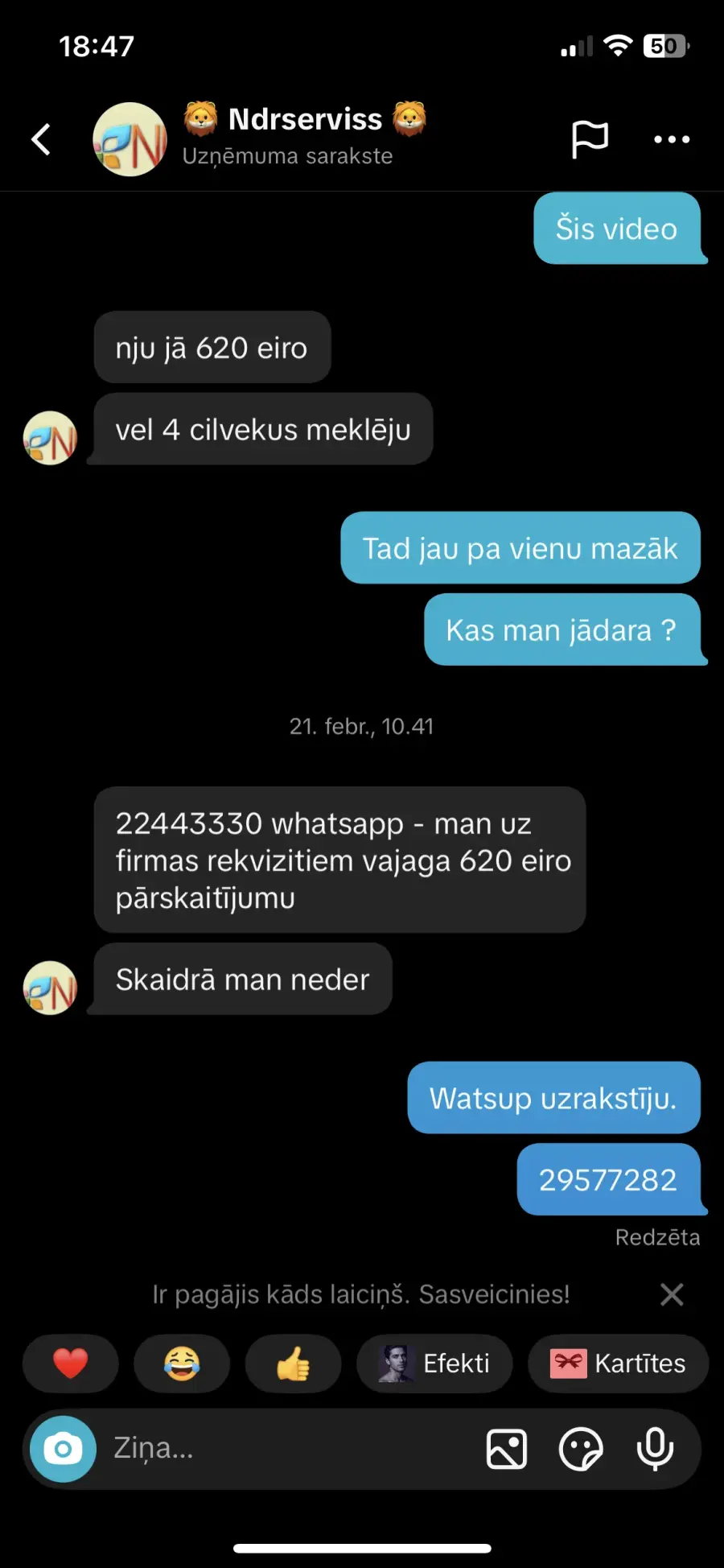Dismiss the Sasveicinies suggestion banner
This screenshot has width=724, height=1568.
point(672,1294)
